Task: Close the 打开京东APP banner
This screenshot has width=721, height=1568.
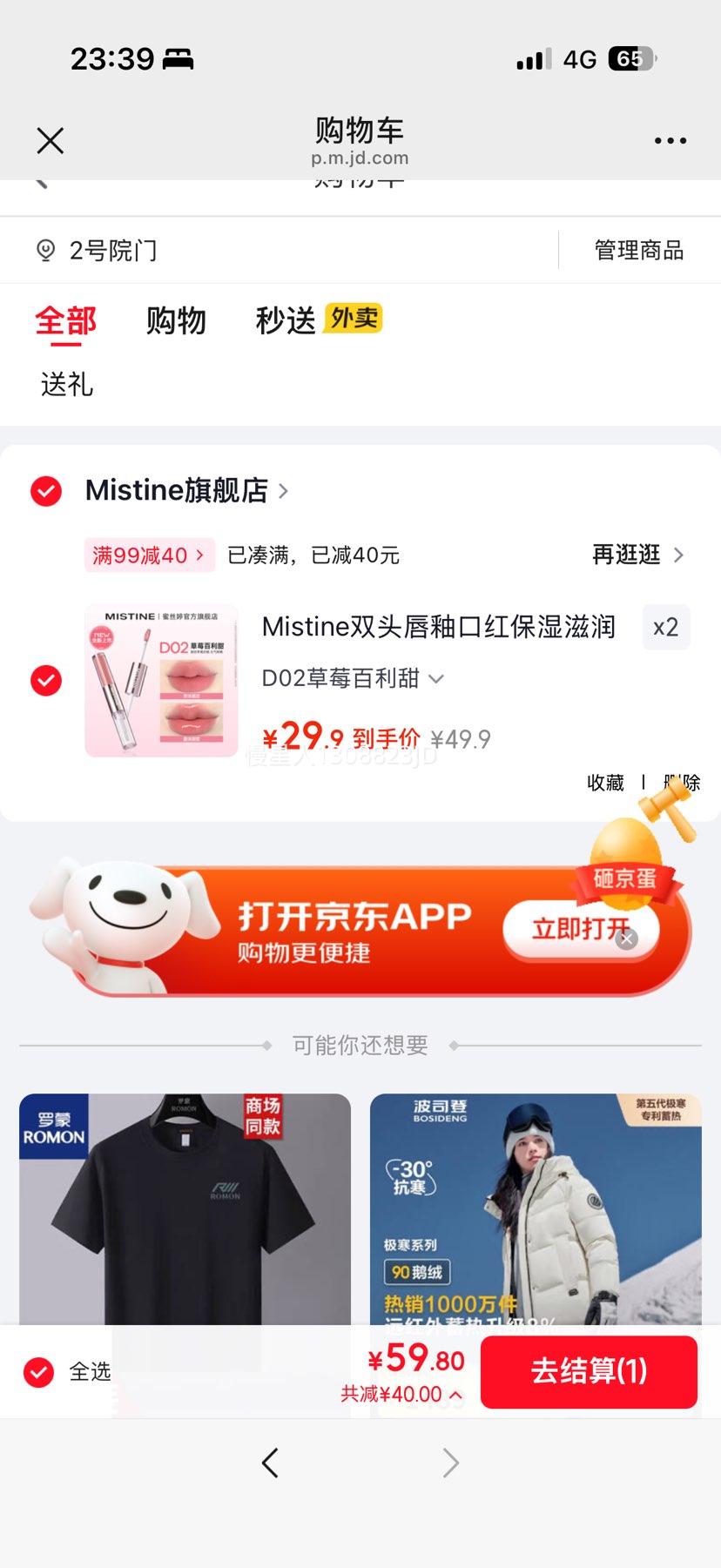Action: click(625, 939)
